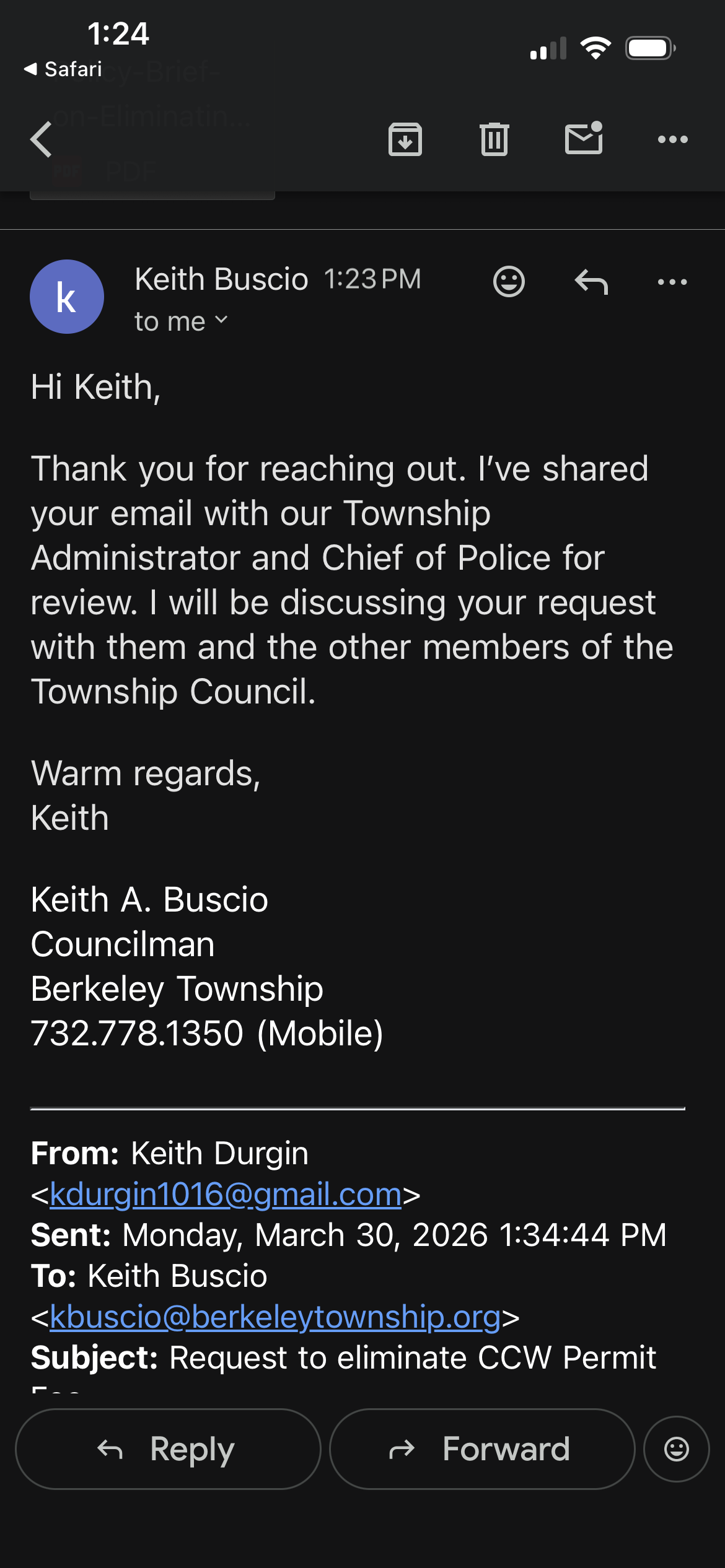Image resolution: width=725 pixels, height=1568 pixels.
Task: Go back to the inbox list
Action: [x=42, y=139]
